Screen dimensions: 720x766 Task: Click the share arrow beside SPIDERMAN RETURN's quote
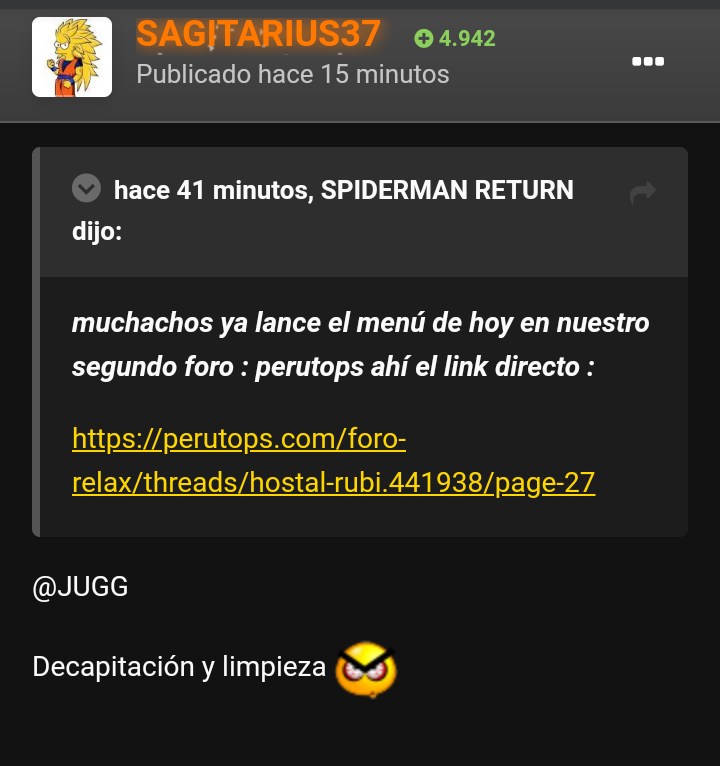[x=643, y=192]
